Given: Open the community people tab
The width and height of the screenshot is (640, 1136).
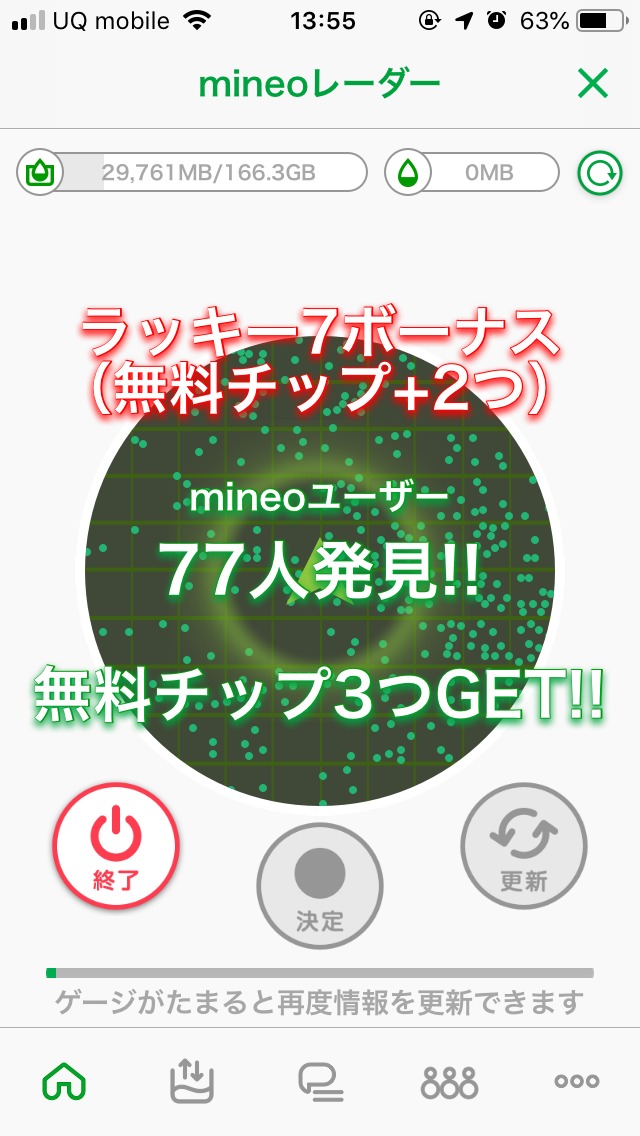Looking at the screenshot, I should (449, 1082).
